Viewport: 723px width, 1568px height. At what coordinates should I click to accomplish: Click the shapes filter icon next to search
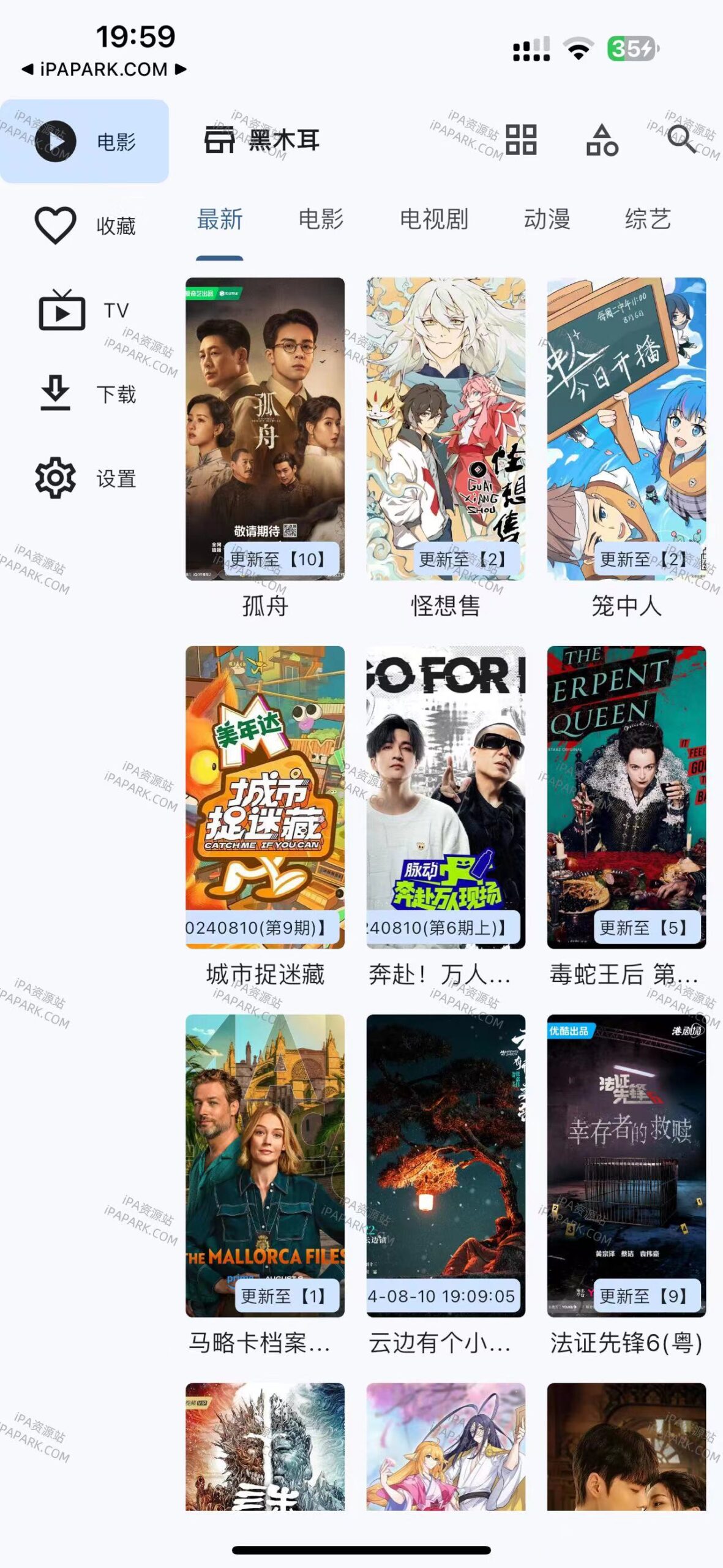(x=602, y=142)
